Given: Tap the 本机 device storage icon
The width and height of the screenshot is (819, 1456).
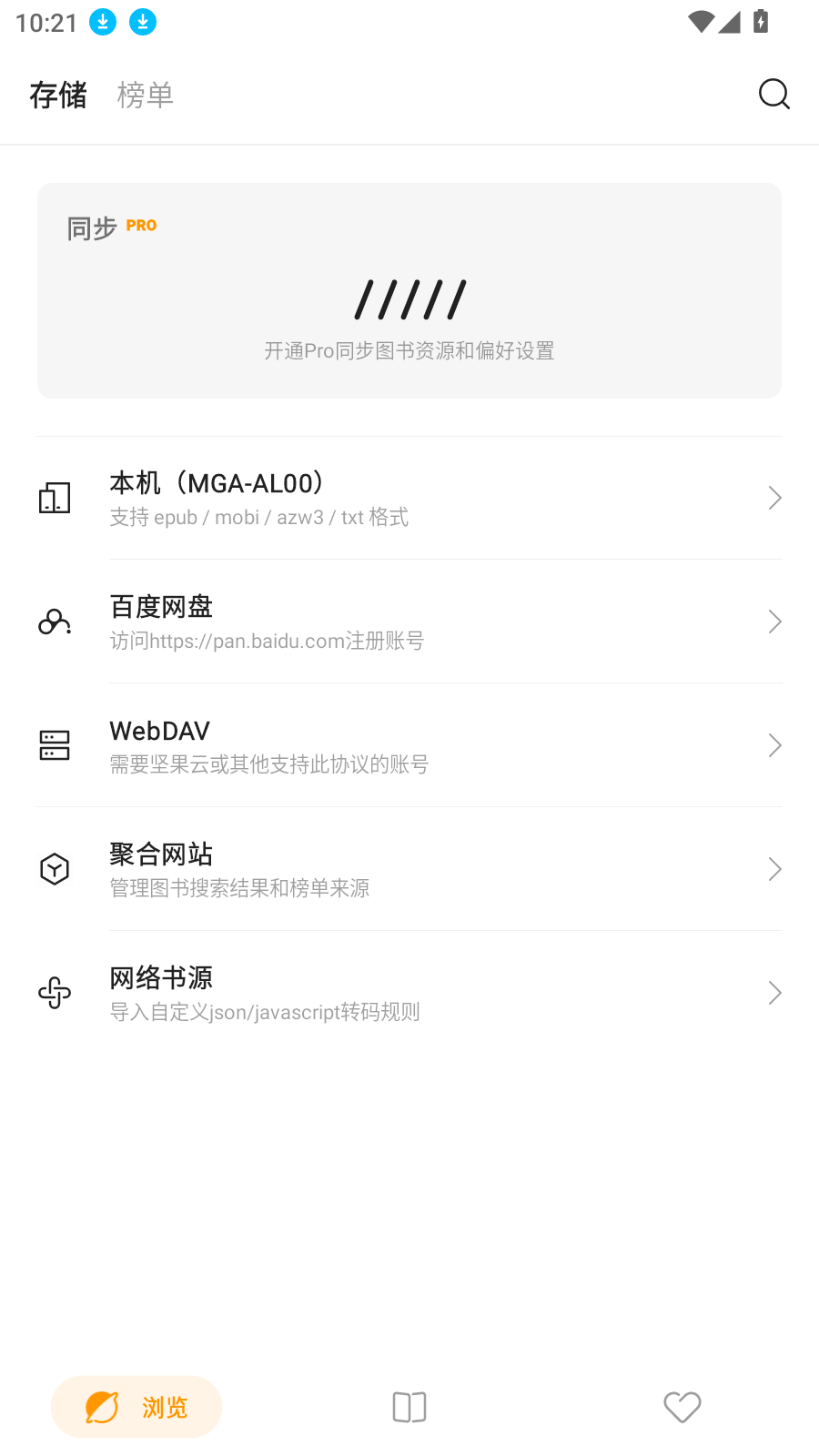Looking at the screenshot, I should pos(55,497).
